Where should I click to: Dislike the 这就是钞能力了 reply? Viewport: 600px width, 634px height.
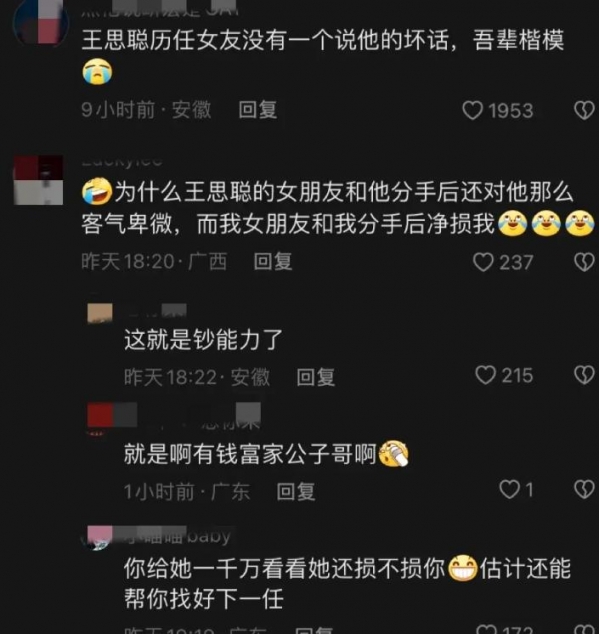[x=584, y=376]
